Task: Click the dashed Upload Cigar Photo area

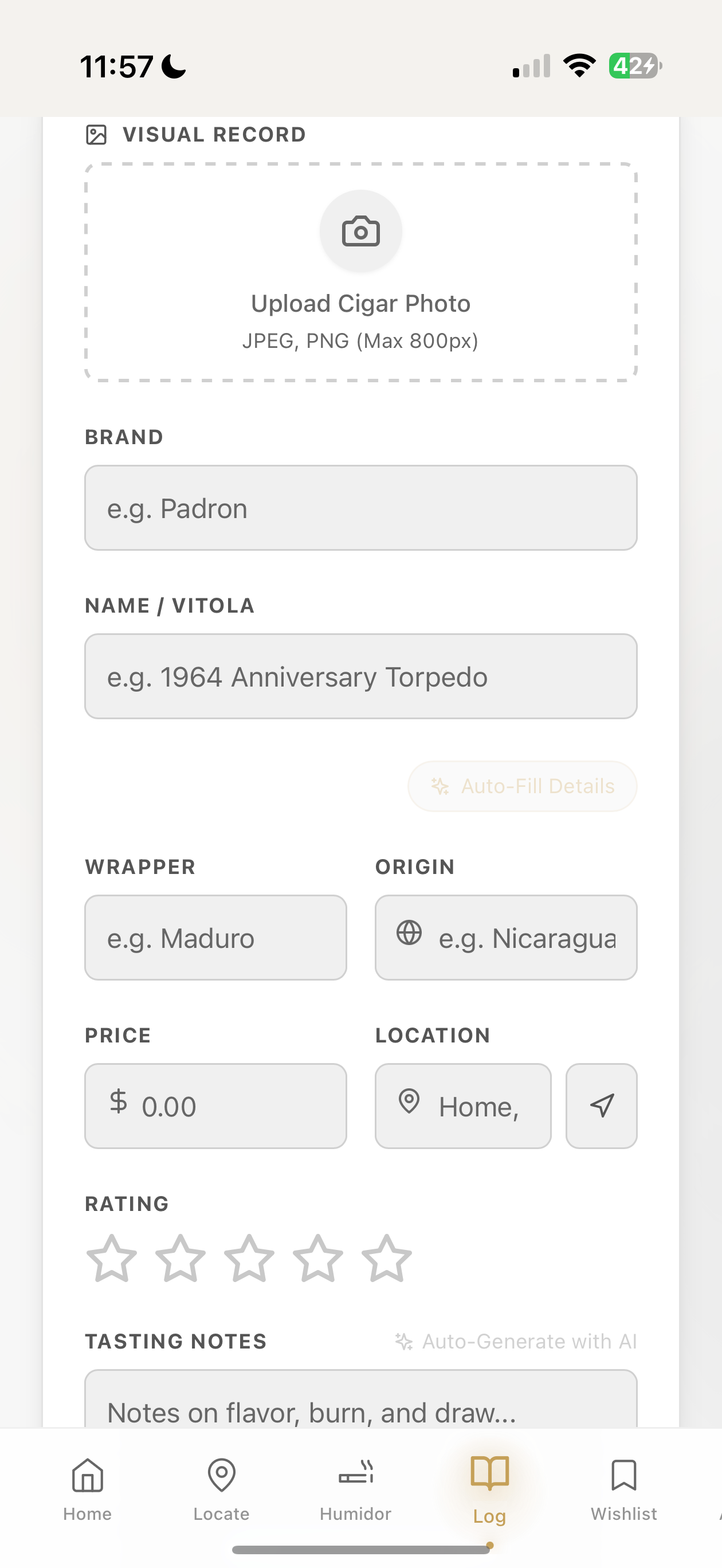Action: (360, 272)
